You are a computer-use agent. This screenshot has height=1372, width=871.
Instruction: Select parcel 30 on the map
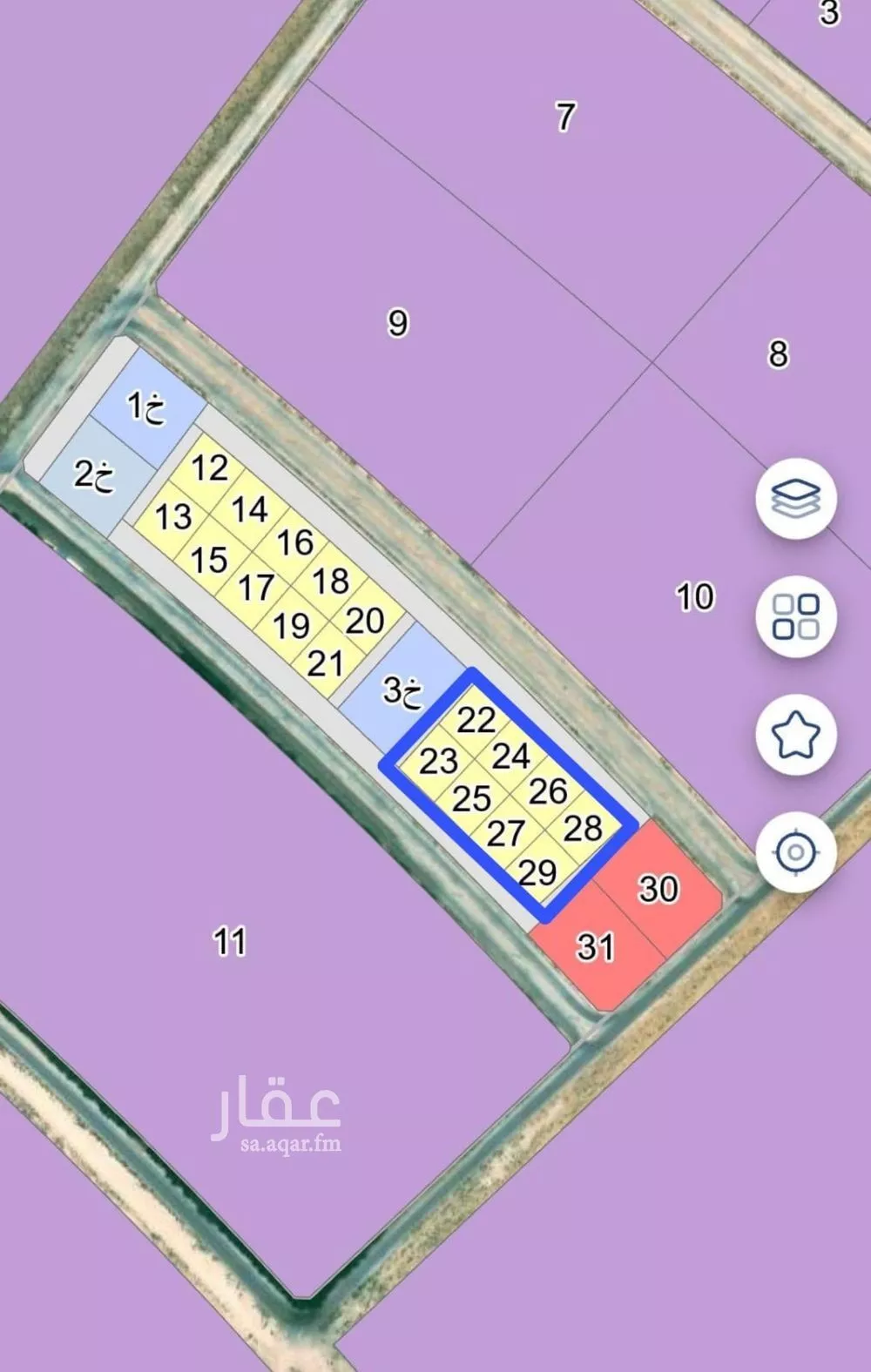(x=660, y=888)
